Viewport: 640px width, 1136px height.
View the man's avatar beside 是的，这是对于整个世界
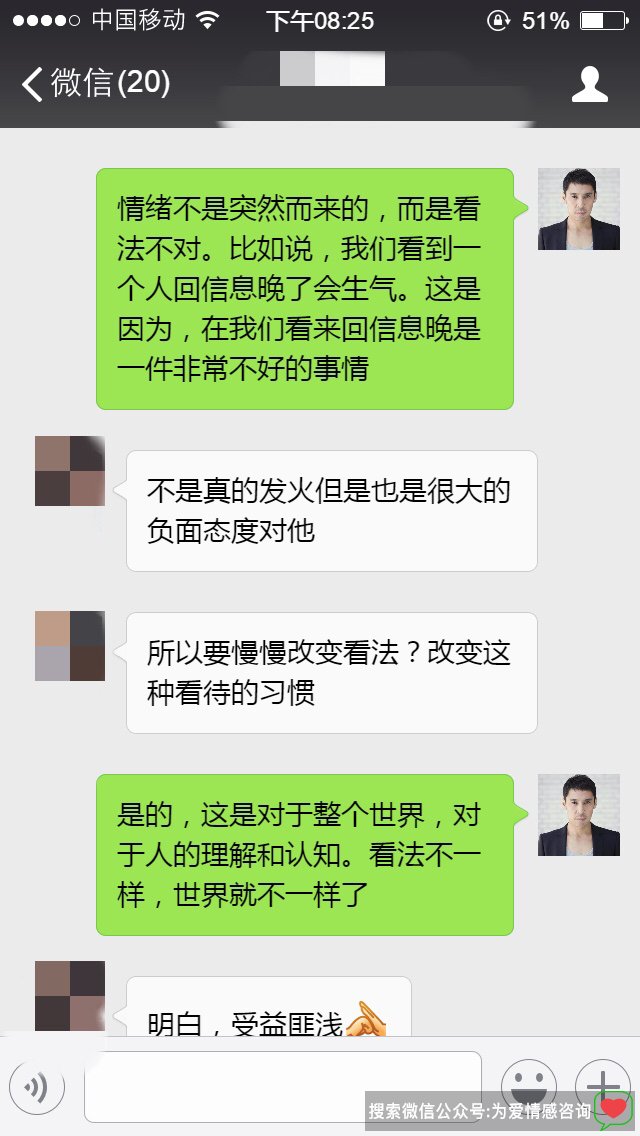coord(578,815)
